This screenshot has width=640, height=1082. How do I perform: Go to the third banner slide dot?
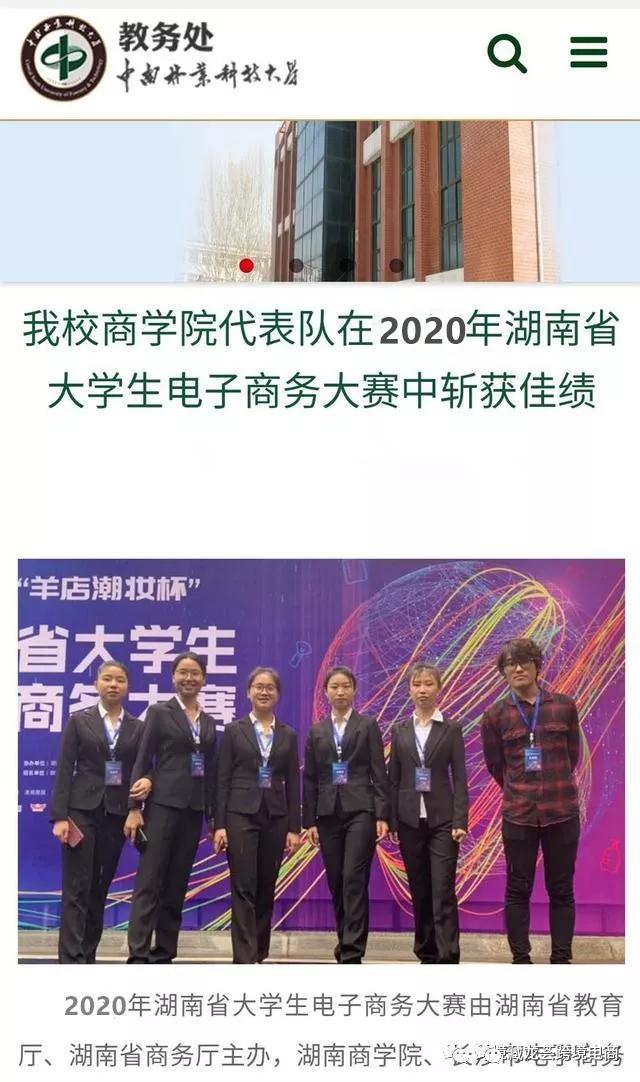[x=346, y=266]
